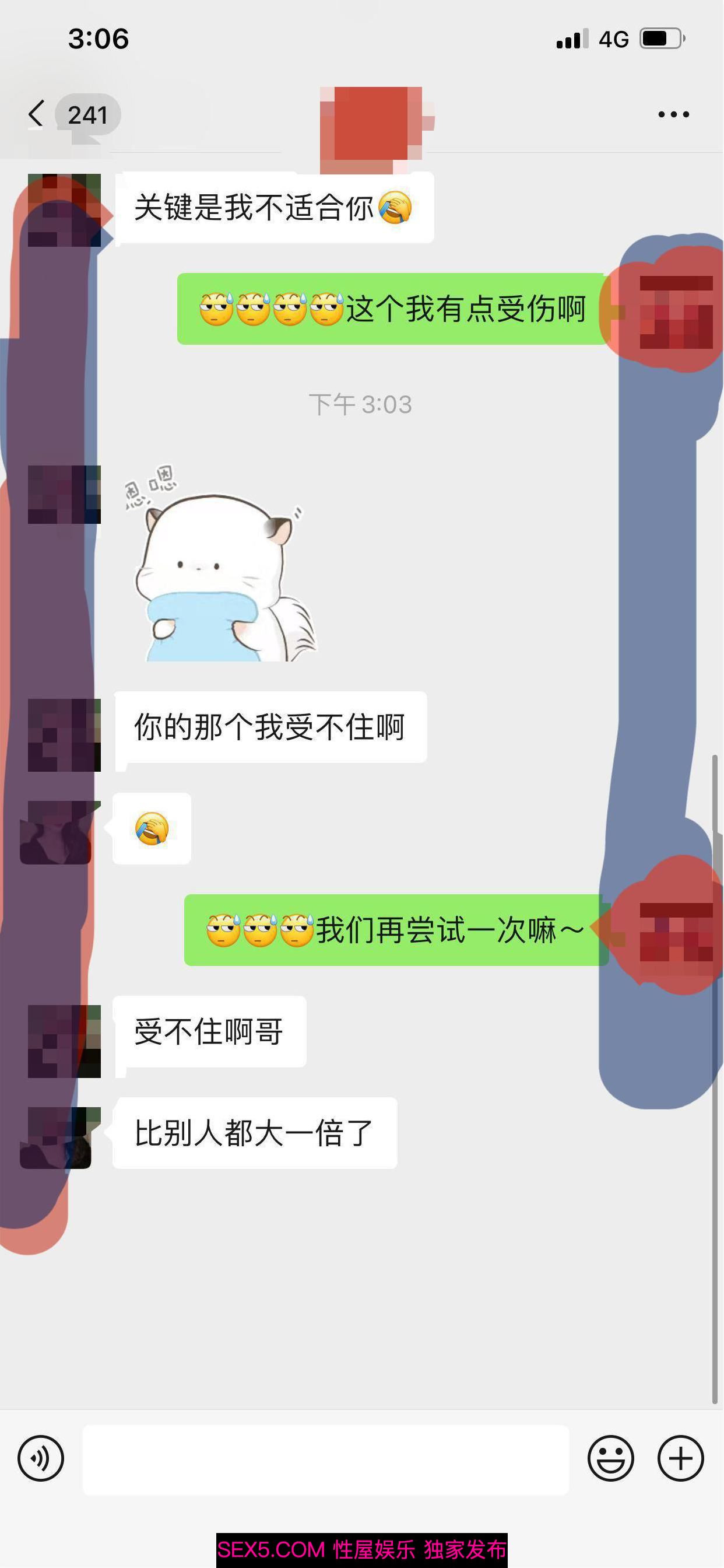Go back to the chat list
The width and height of the screenshot is (724, 1568).
pos(37,114)
